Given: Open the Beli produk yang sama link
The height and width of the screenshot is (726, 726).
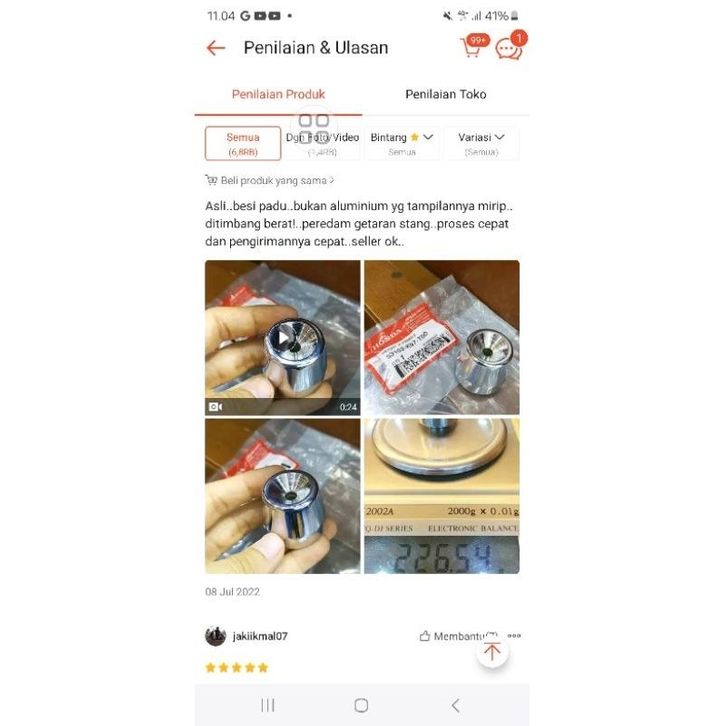Looking at the screenshot, I should [x=270, y=181].
